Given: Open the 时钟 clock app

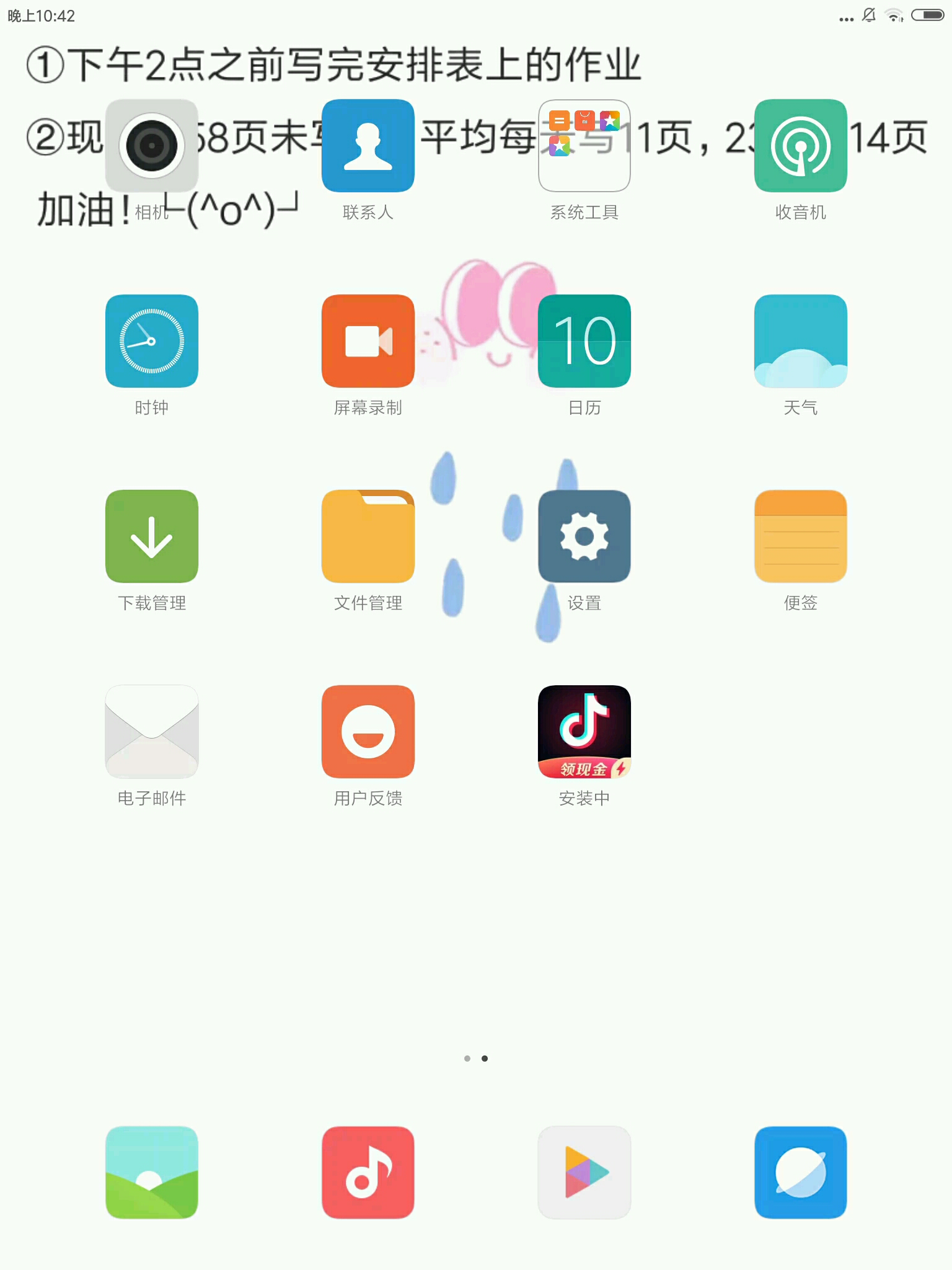Looking at the screenshot, I should tap(152, 341).
